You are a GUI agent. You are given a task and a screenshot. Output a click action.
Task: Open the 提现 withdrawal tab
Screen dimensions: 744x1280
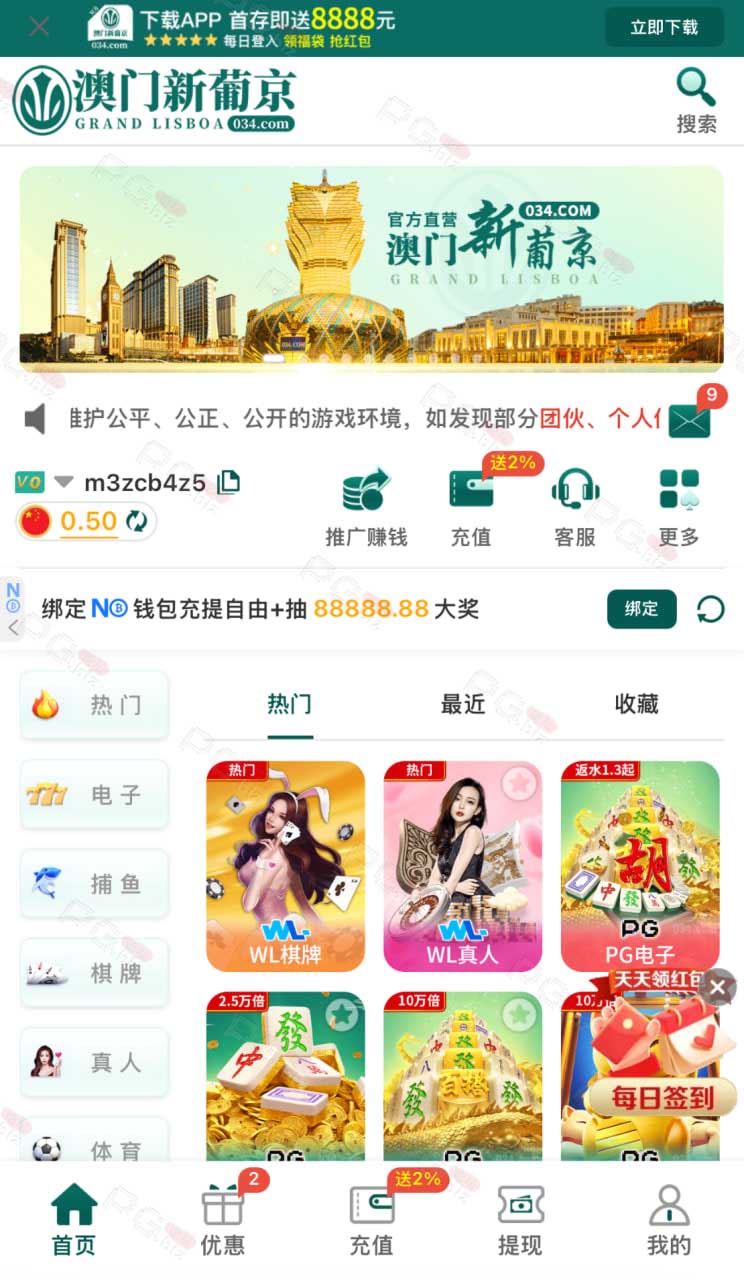[520, 1218]
